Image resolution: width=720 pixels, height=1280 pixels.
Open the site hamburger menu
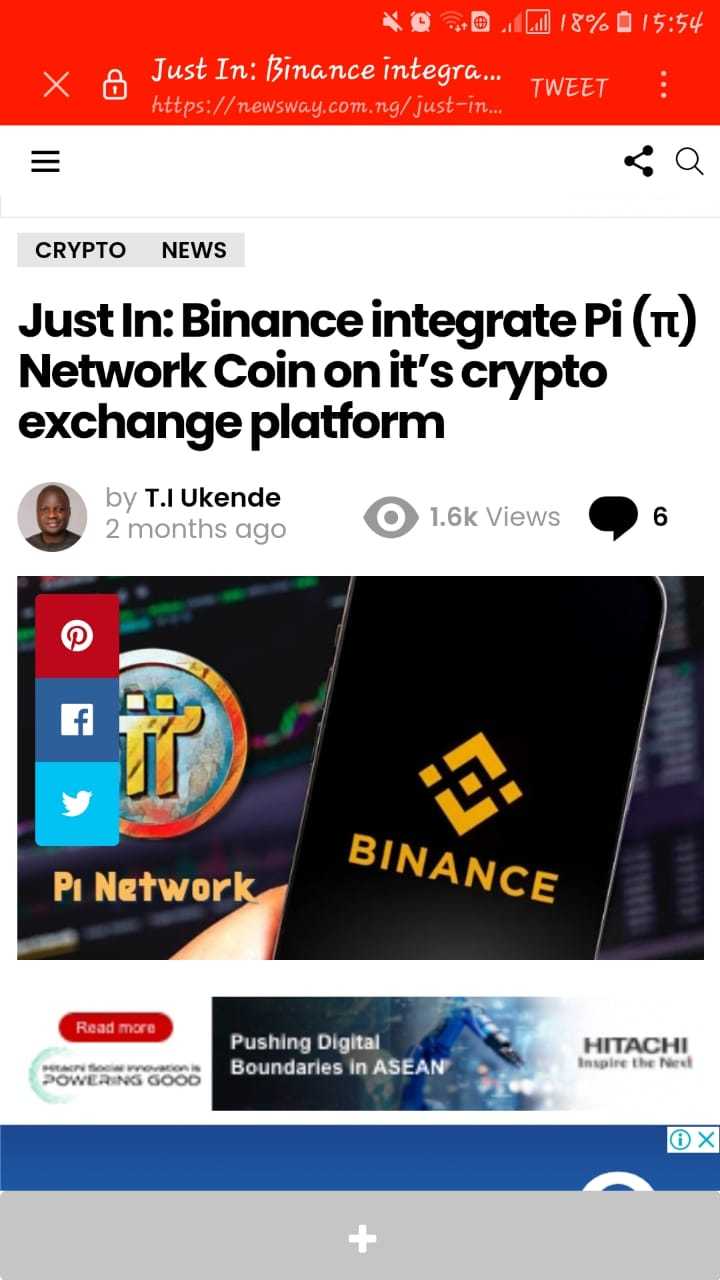point(45,161)
